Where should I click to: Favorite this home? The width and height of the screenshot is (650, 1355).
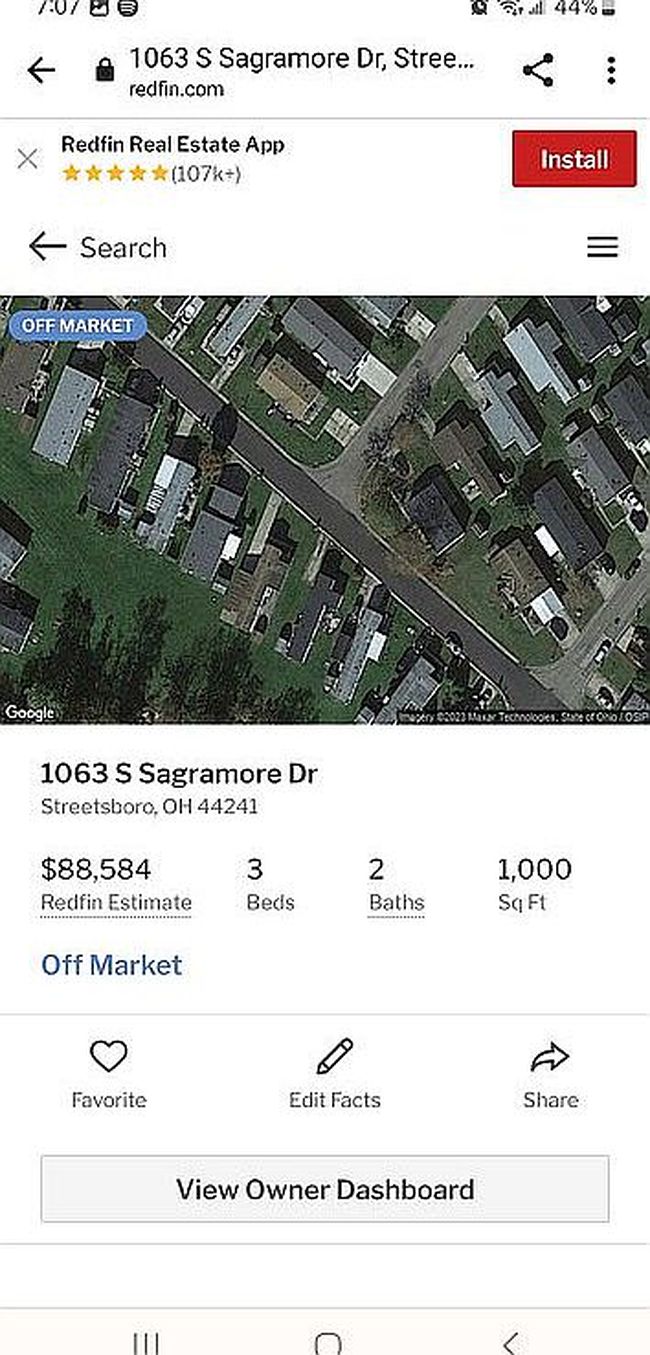click(109, 1073)
